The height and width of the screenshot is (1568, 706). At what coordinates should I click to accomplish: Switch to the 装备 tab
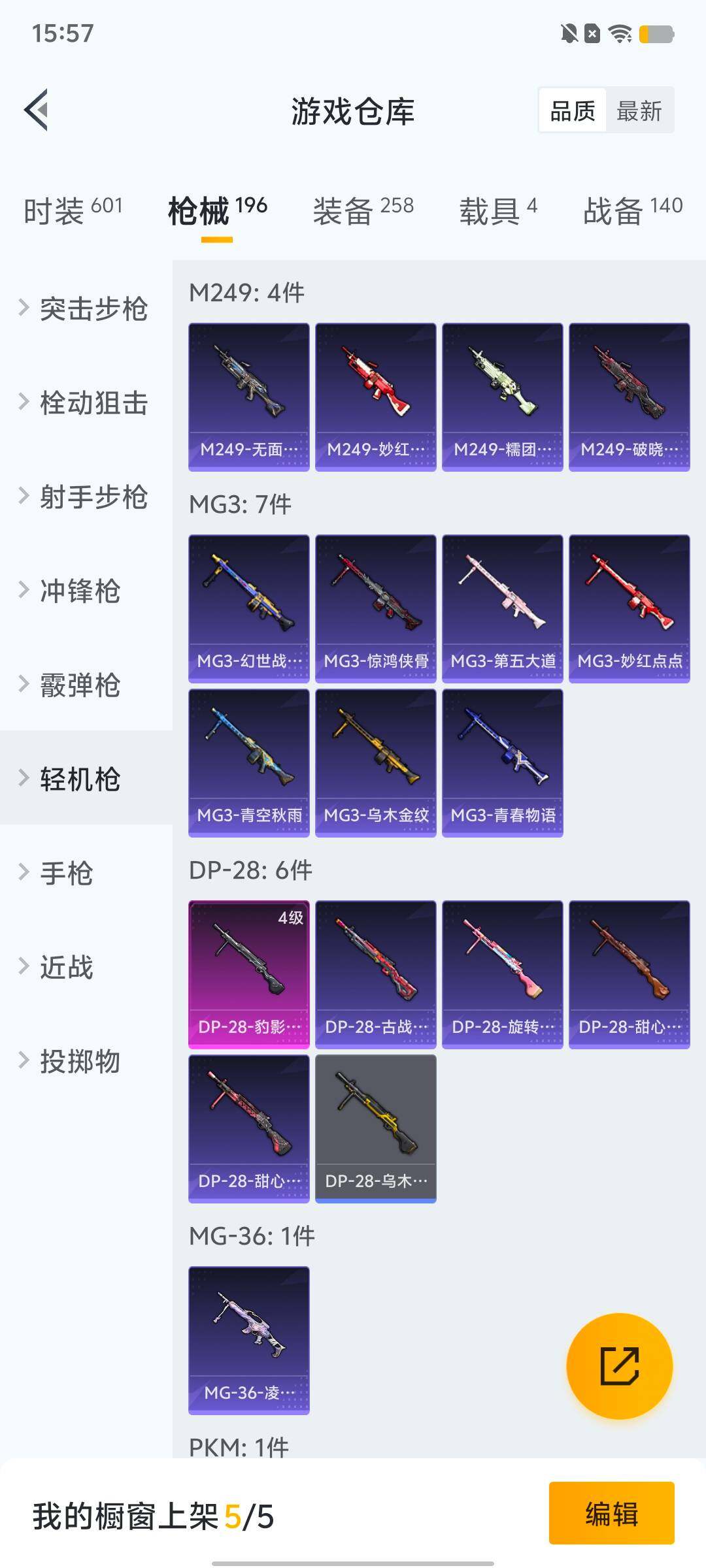tap(363, 210)
